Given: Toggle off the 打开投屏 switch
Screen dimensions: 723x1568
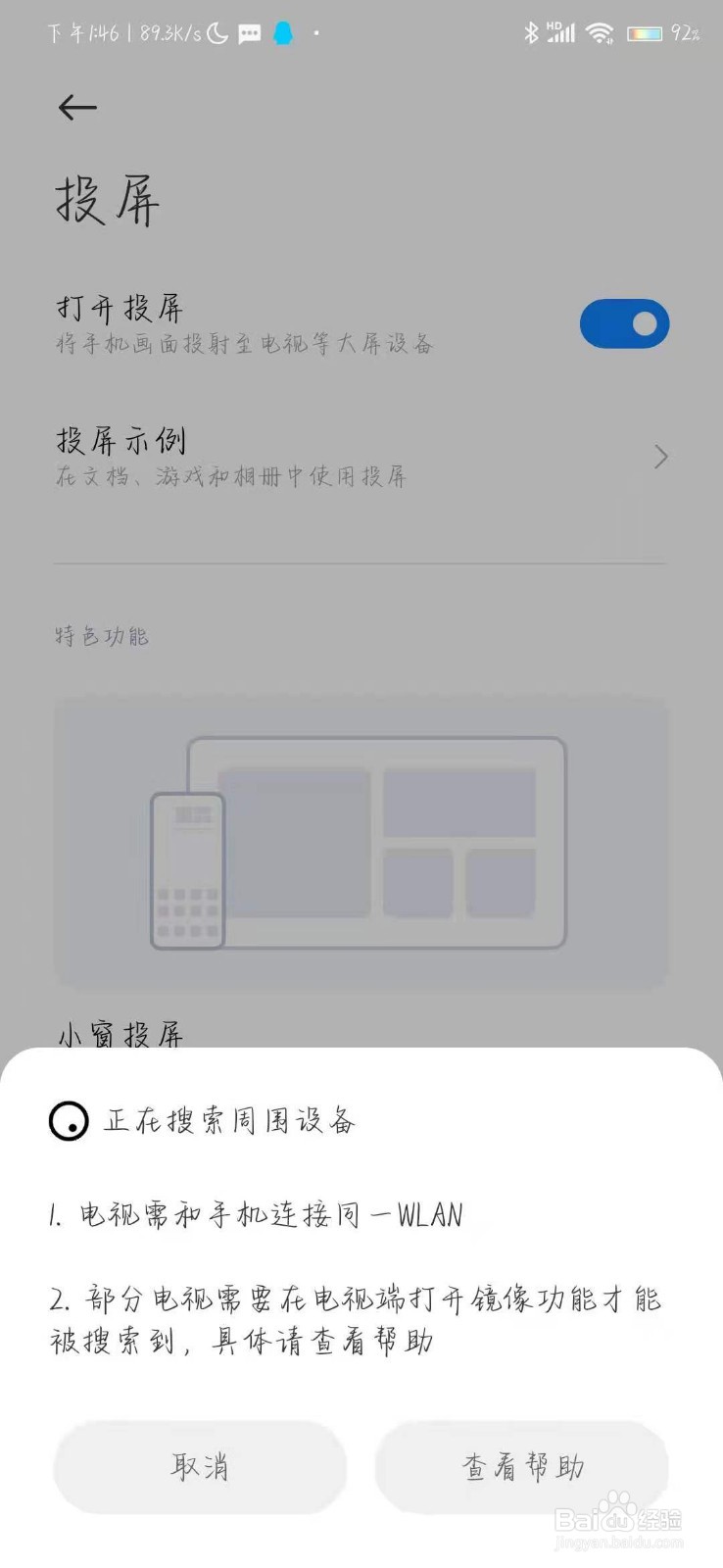Looking at the screenshot, I should click(624, 323).
